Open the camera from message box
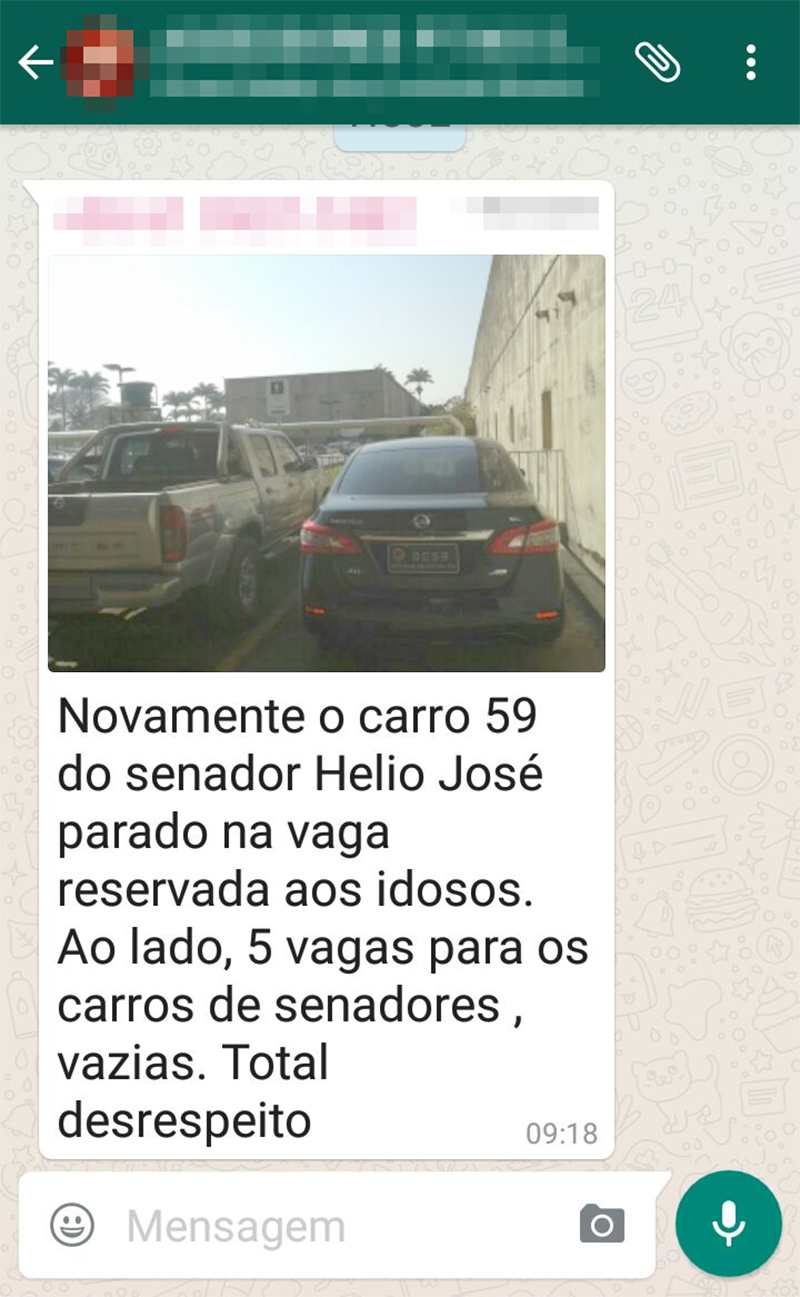 click(x=602, y=1224)
